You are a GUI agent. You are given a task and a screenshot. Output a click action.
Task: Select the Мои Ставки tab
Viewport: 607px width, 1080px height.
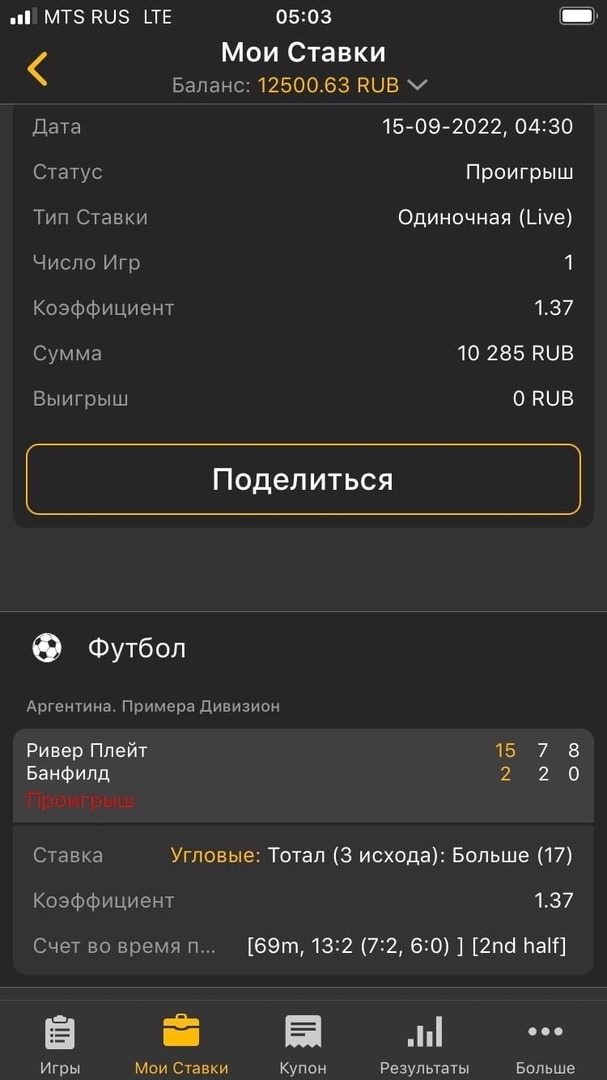point(181,1044)
